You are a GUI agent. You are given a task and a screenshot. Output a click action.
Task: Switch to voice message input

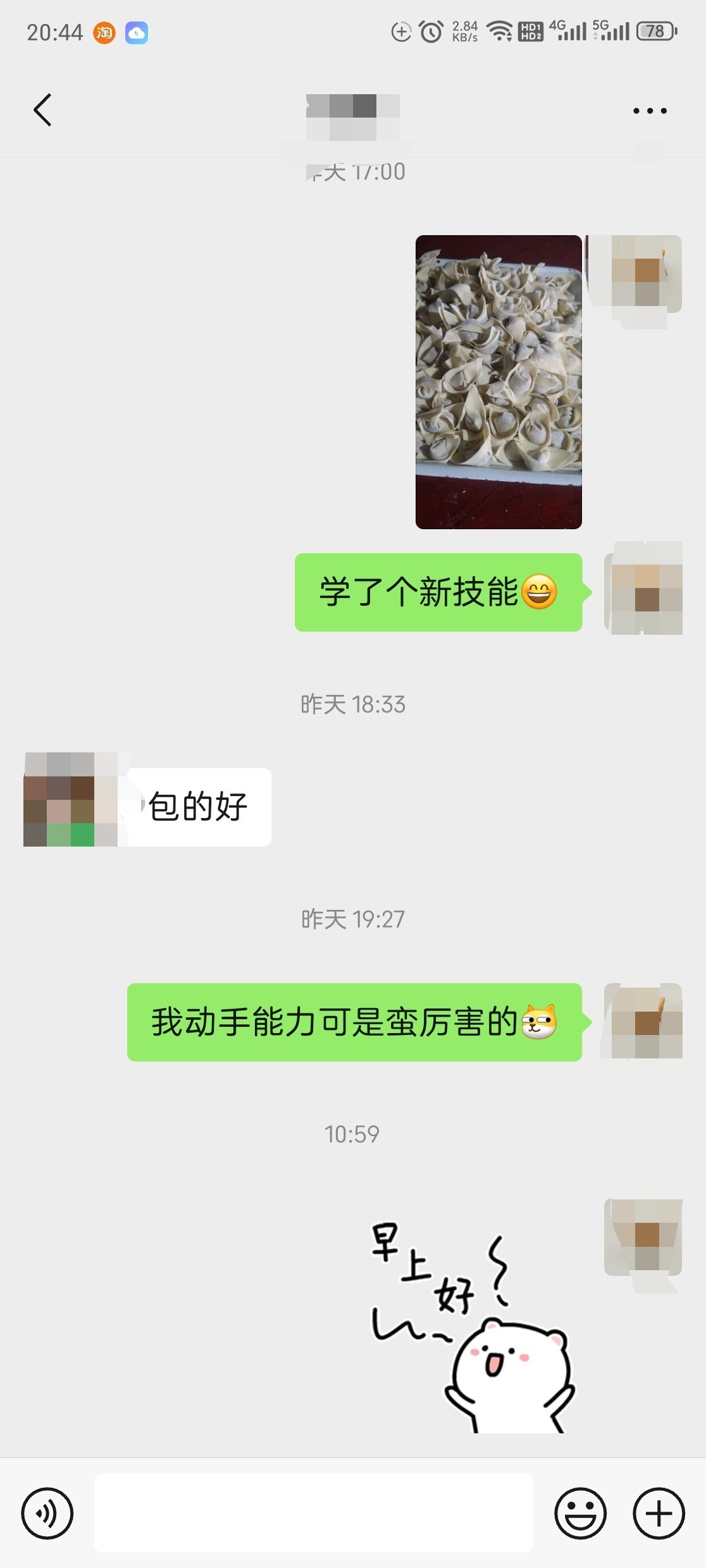coord(47,1513)
